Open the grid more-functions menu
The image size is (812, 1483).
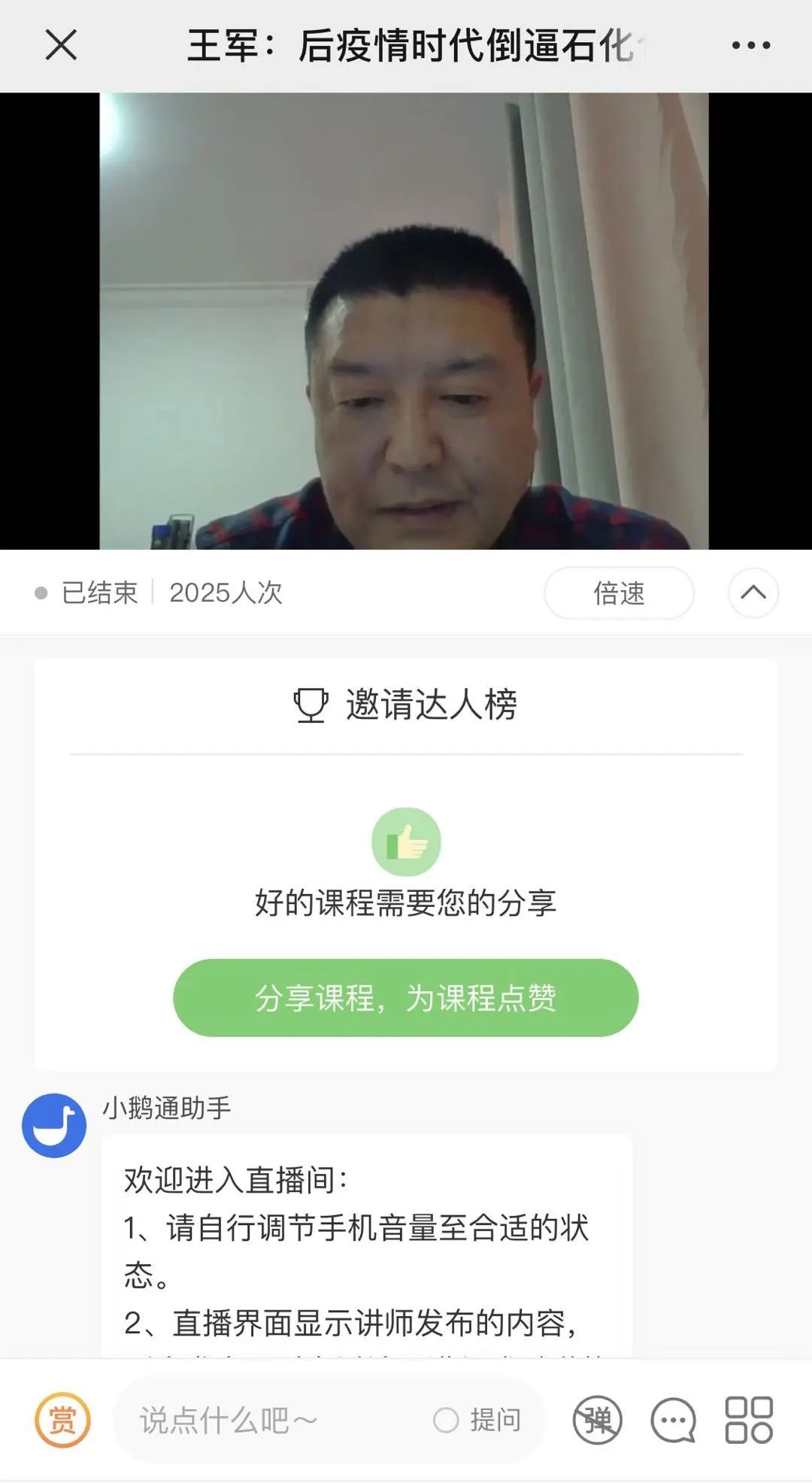[748, 1421]
